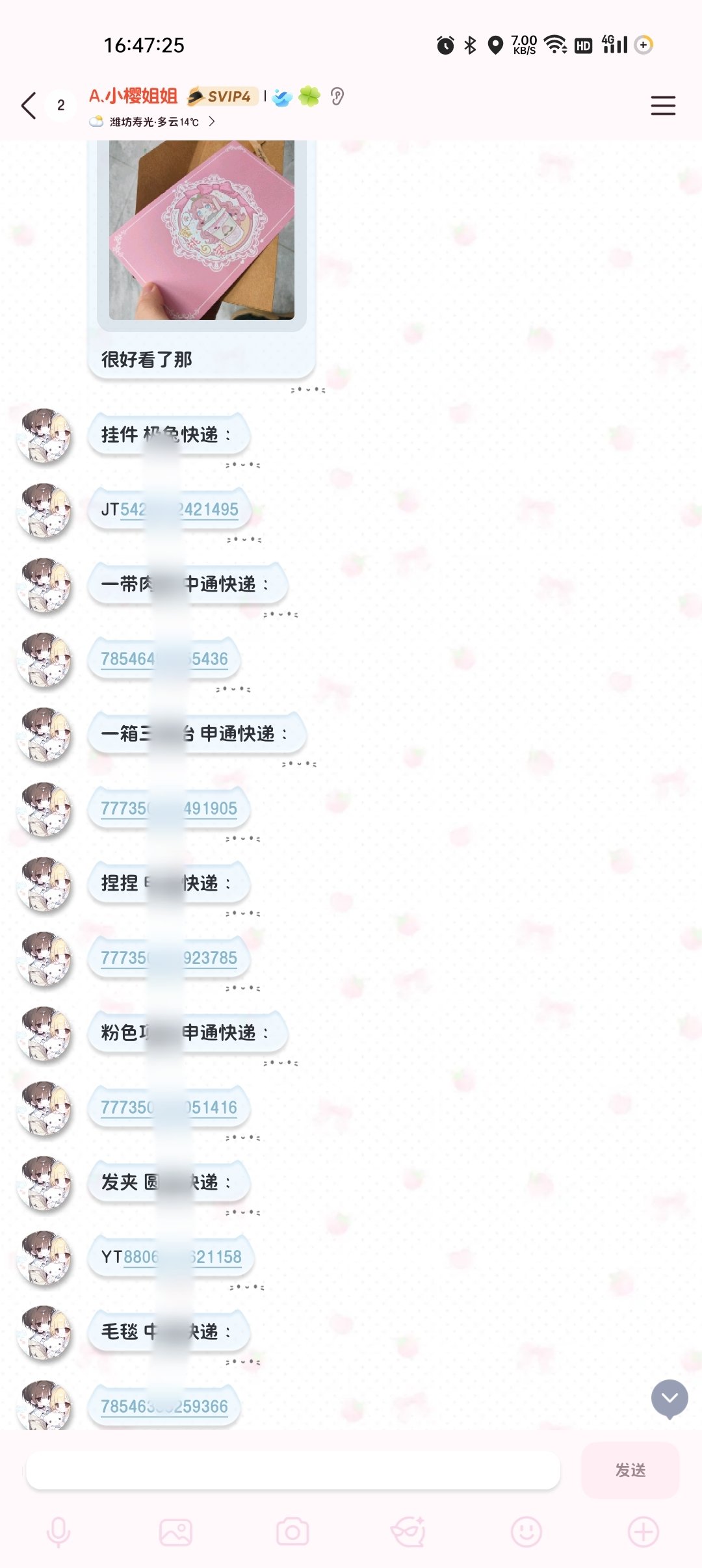Open more attachment options with the plus icon

coord(643,1532)
